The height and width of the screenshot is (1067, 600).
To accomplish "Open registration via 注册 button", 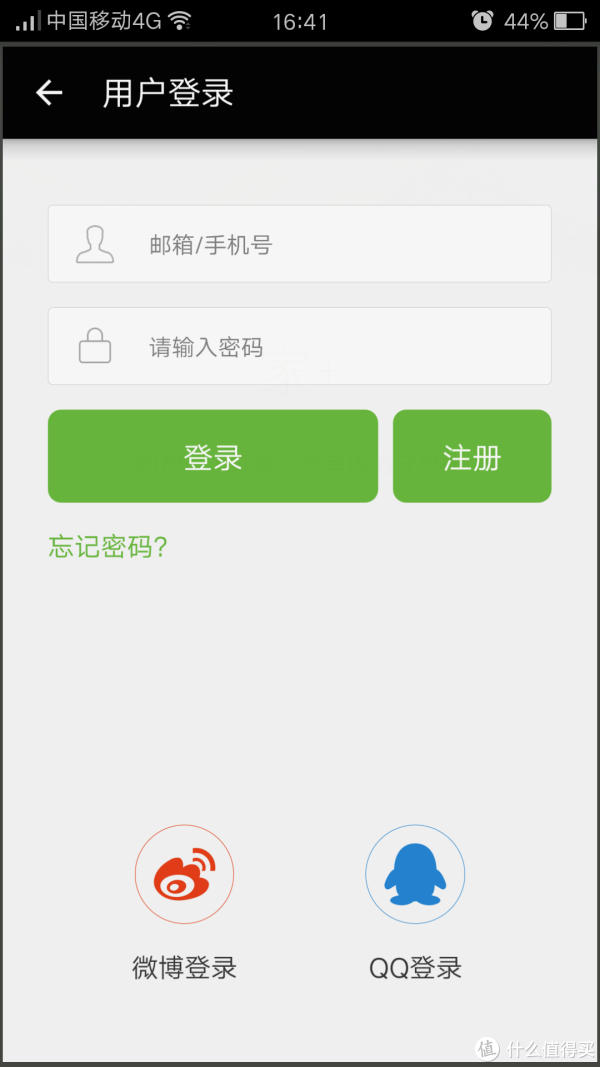I will coord(472,457).
